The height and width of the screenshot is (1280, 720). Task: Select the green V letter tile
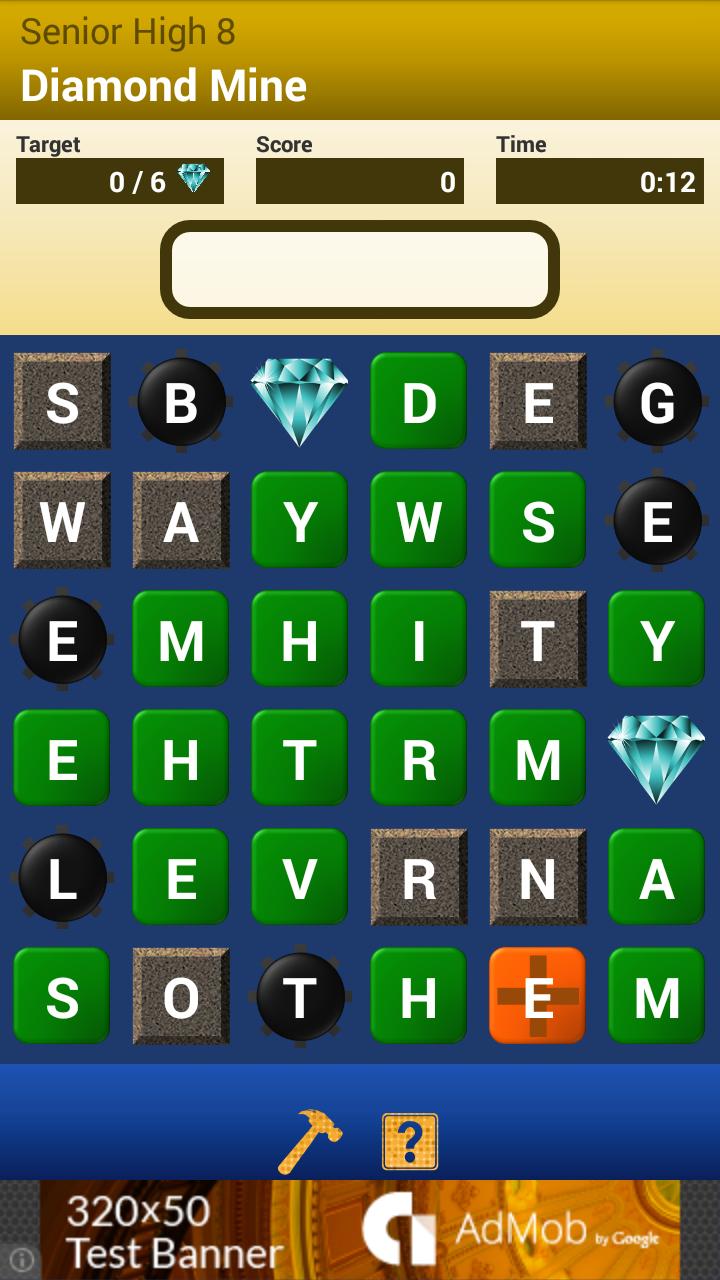click(300, 878)
